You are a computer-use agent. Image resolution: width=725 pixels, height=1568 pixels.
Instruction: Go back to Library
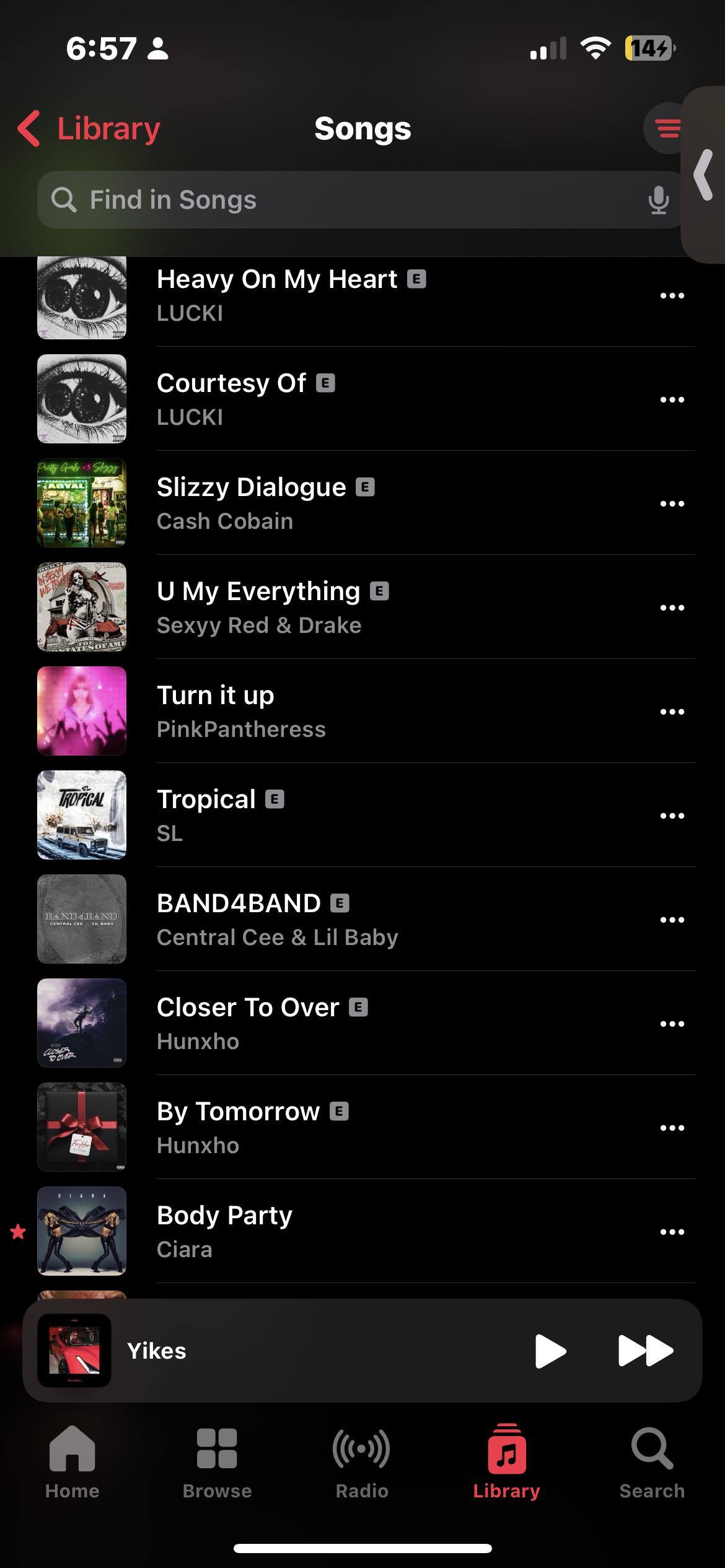[x=90, y=129]
